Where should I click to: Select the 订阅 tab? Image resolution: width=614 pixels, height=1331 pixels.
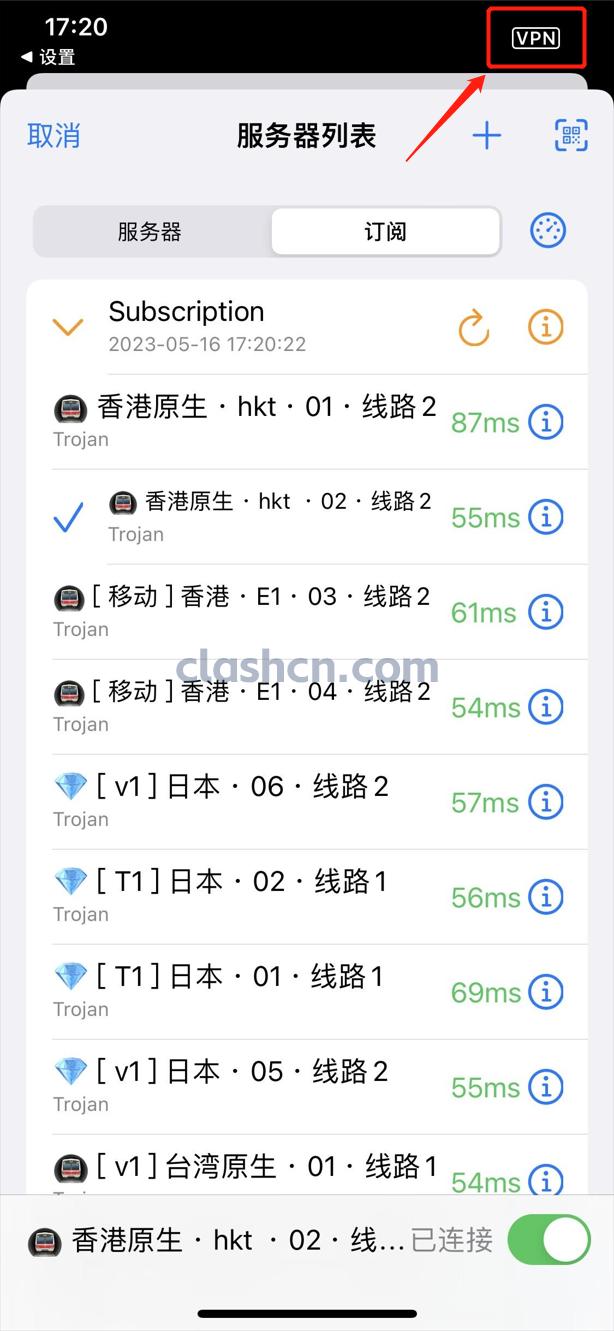pos(385,232)
